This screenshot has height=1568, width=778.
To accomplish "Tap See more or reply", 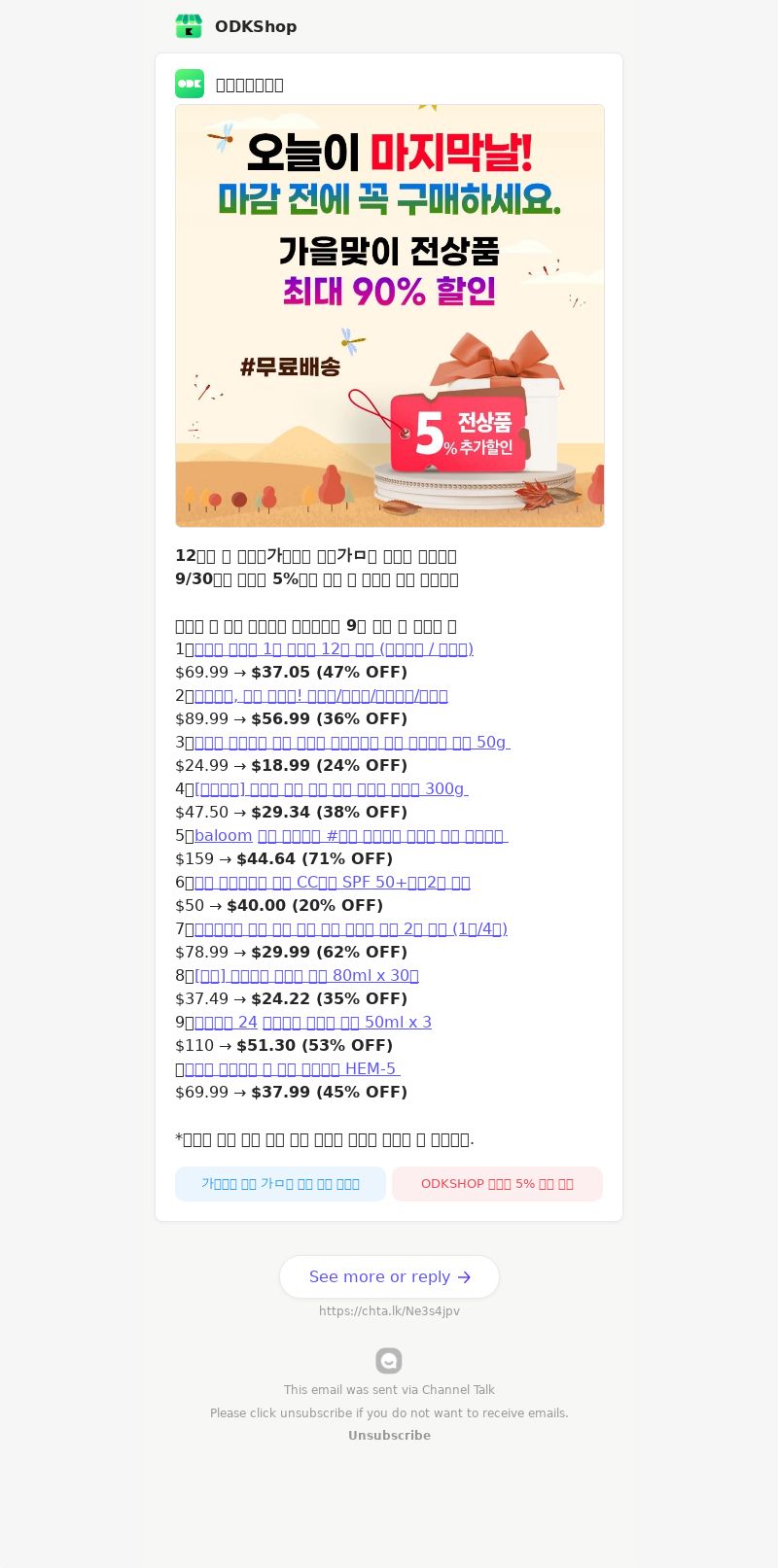I will [x=389, y=1277].
